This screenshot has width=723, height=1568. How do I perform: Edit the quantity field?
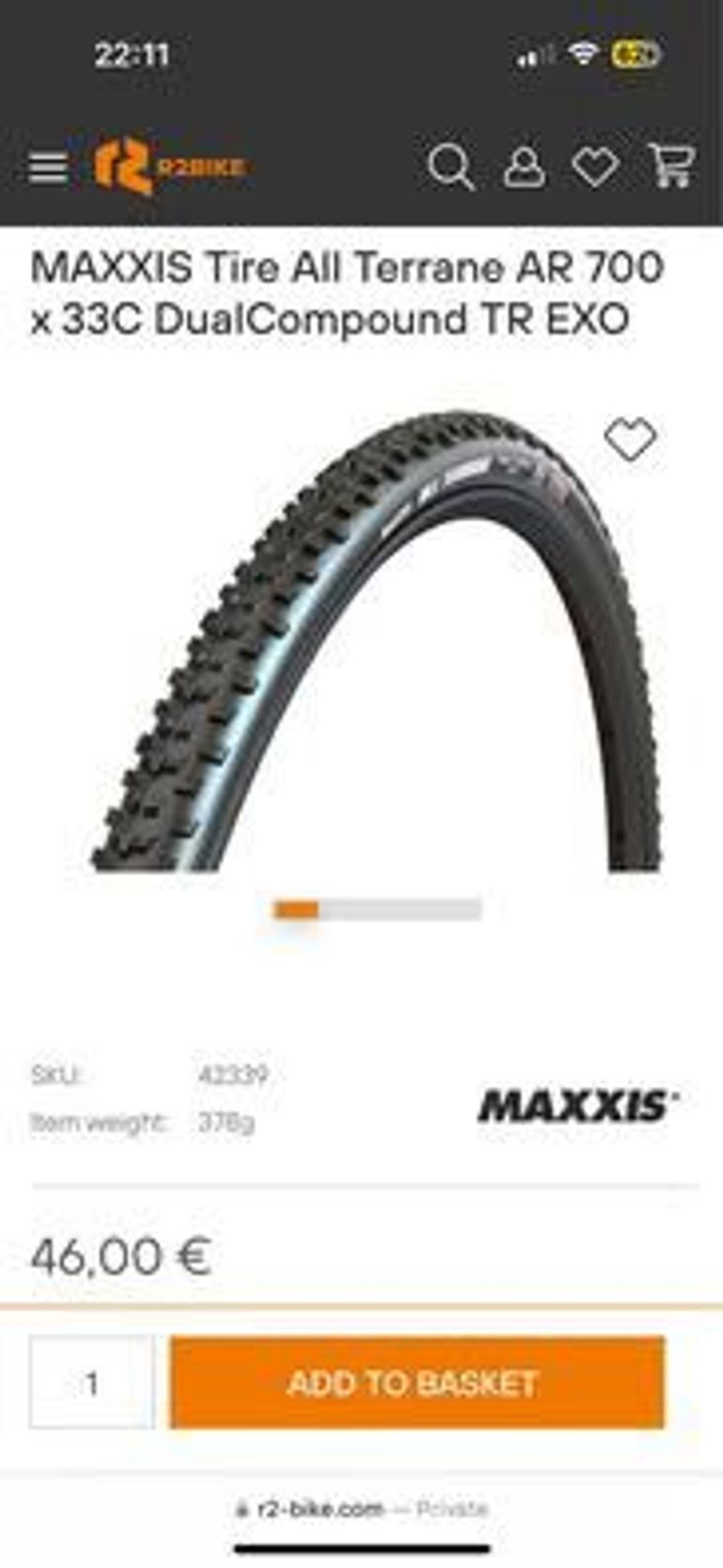91,1383
